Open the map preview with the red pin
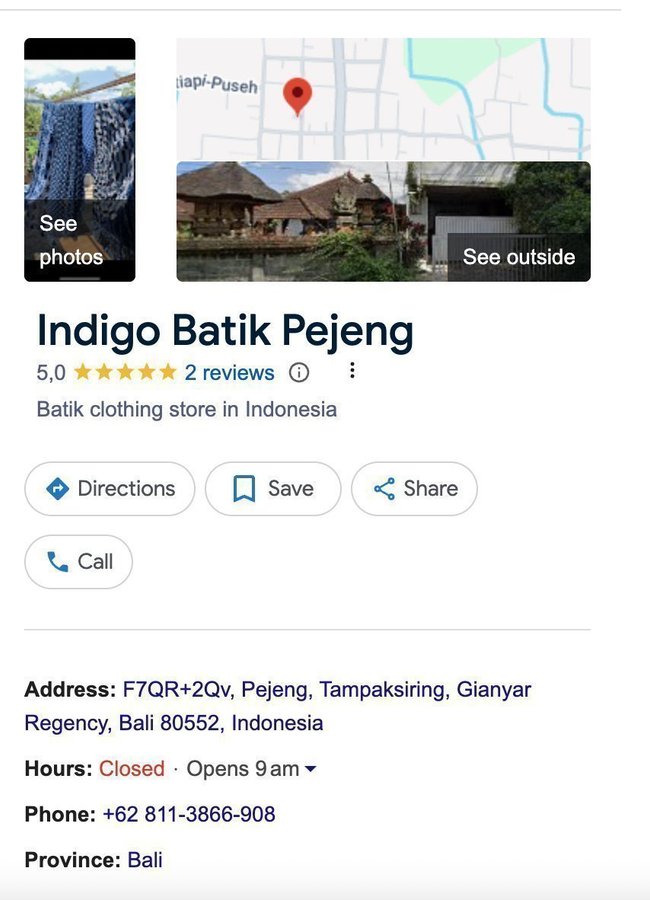The image size is (650, 900). click(x=383, y=99)
